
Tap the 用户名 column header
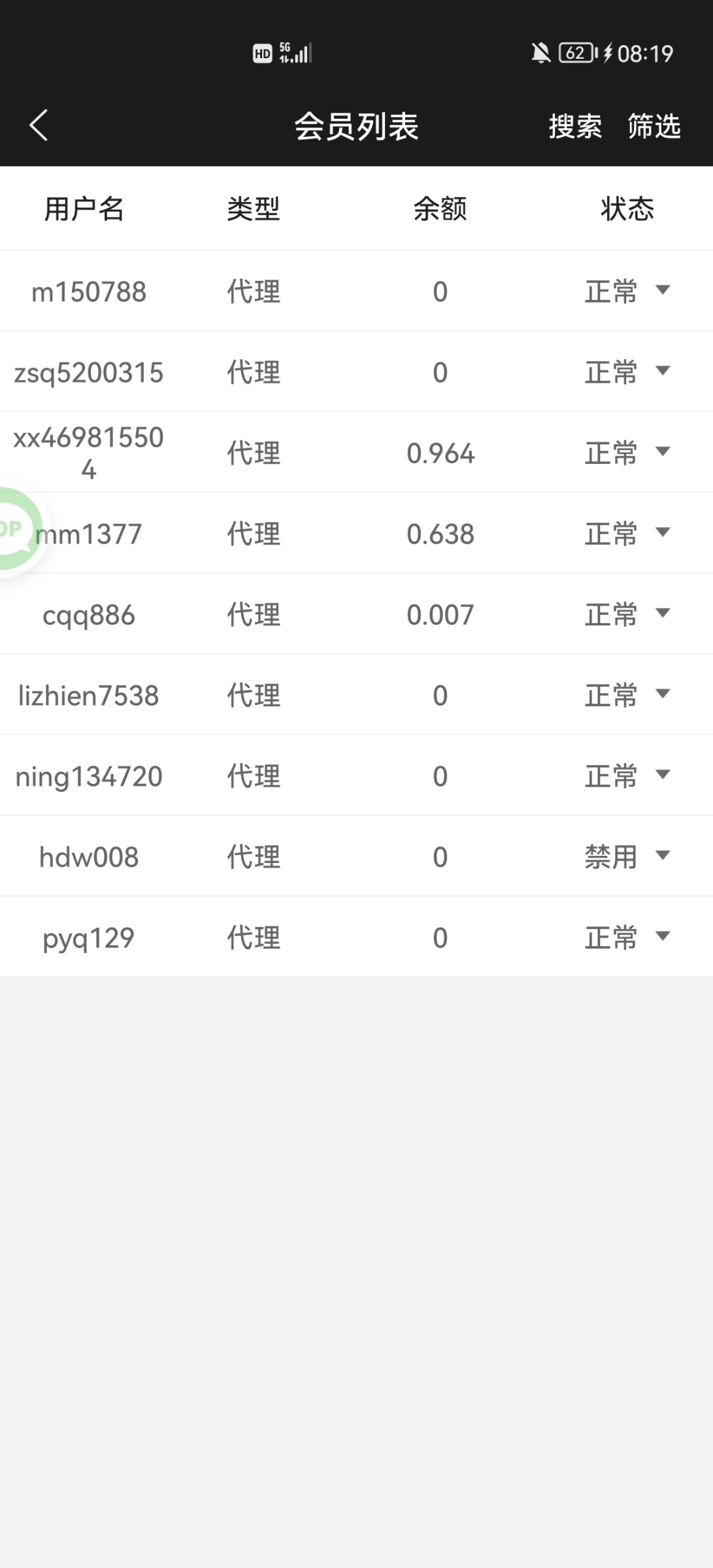tap(86, 208)
